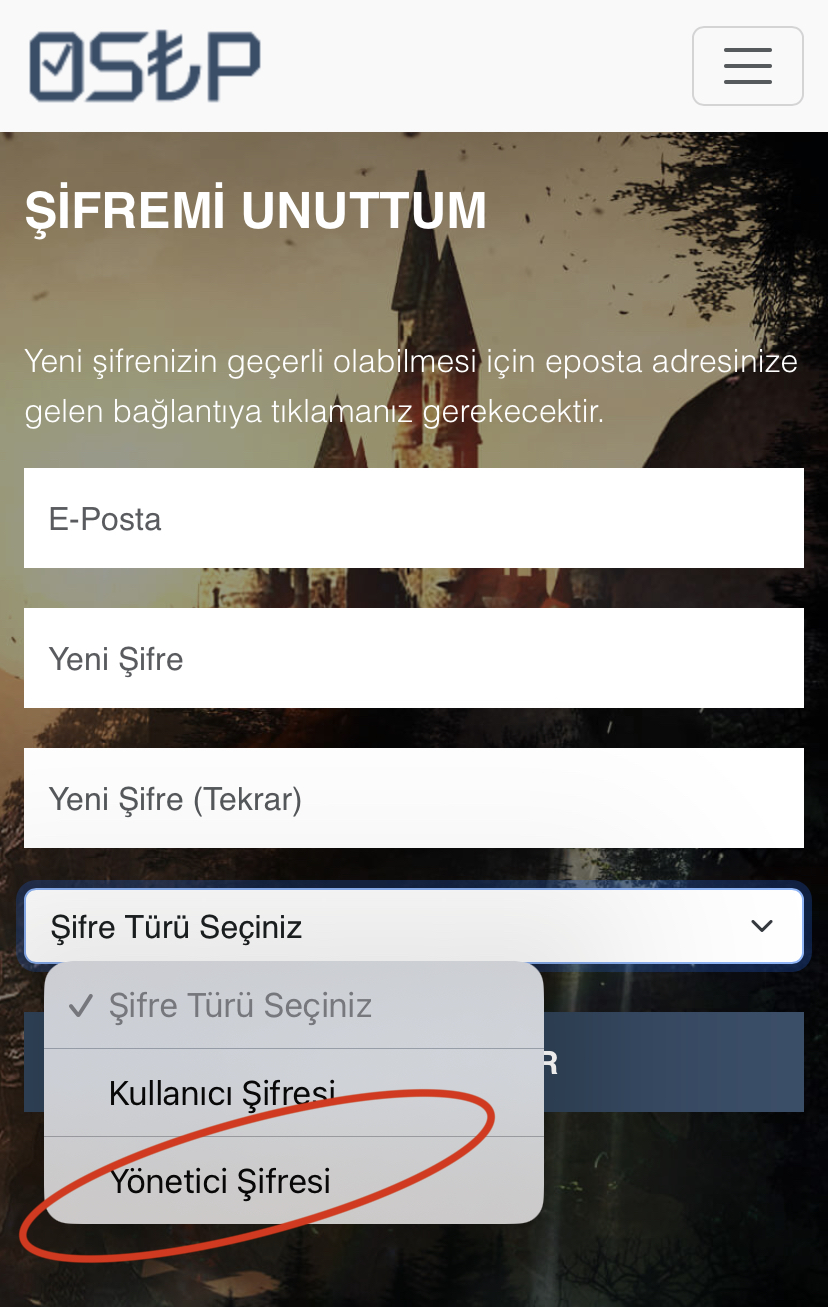828x1307 pixels.
Task: Collapse the Şifre Türü Seçiniz dropdown
Action: click(x=414, y=926)
